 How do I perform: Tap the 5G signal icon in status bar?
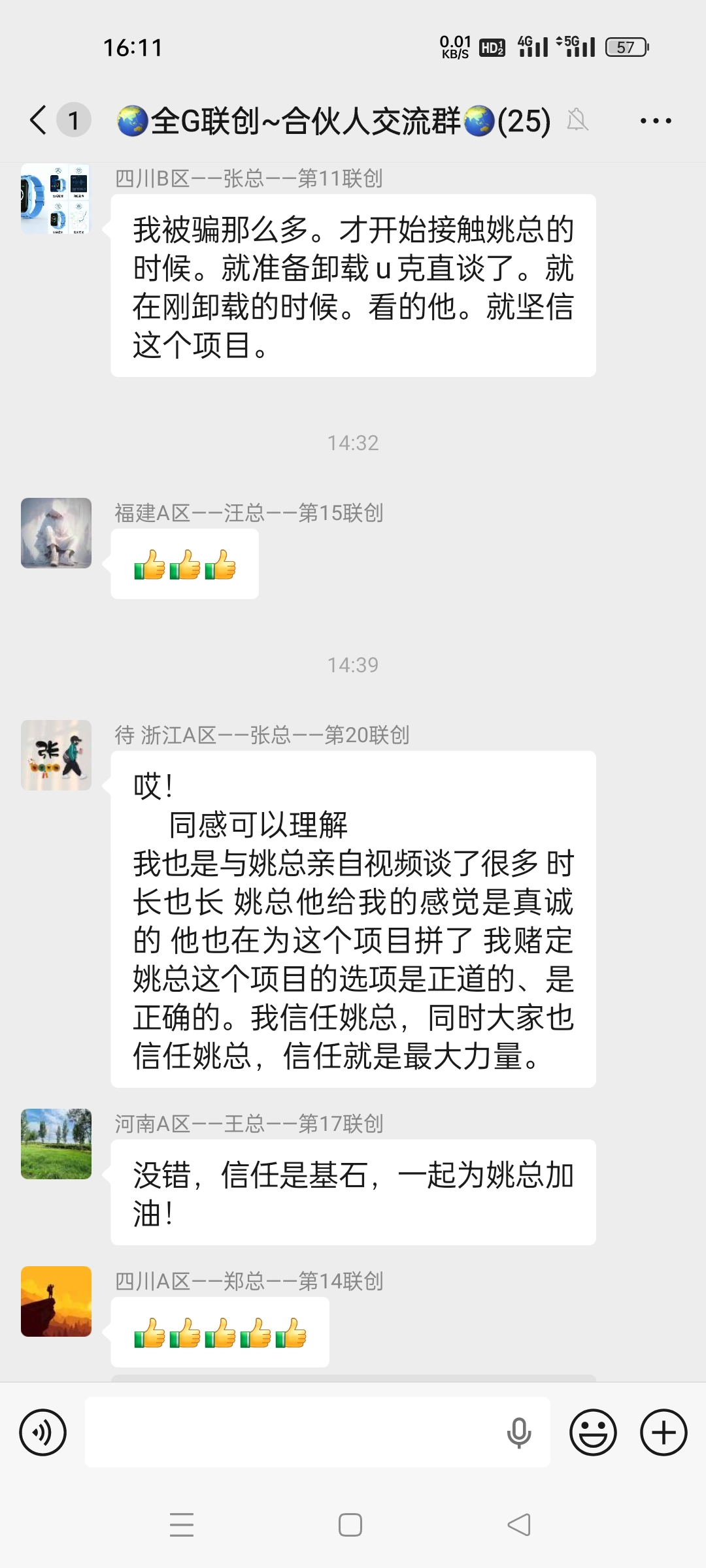[x=574, y=47]
